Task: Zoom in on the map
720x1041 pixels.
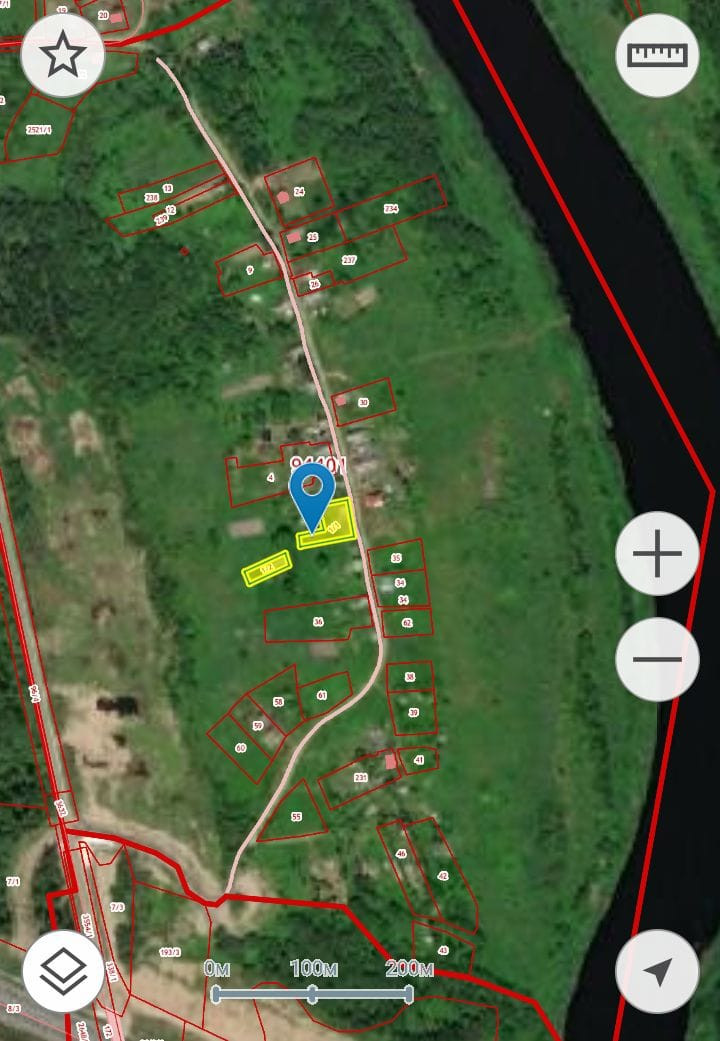Action: point(657,553)
